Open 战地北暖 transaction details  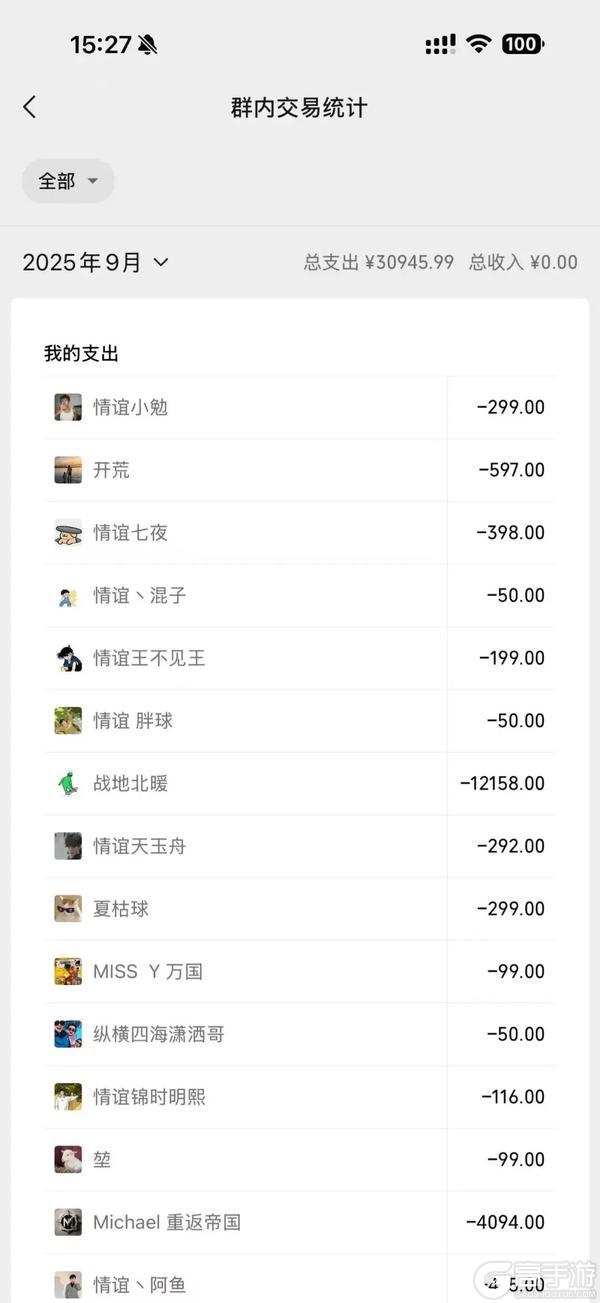pos(299,783)
